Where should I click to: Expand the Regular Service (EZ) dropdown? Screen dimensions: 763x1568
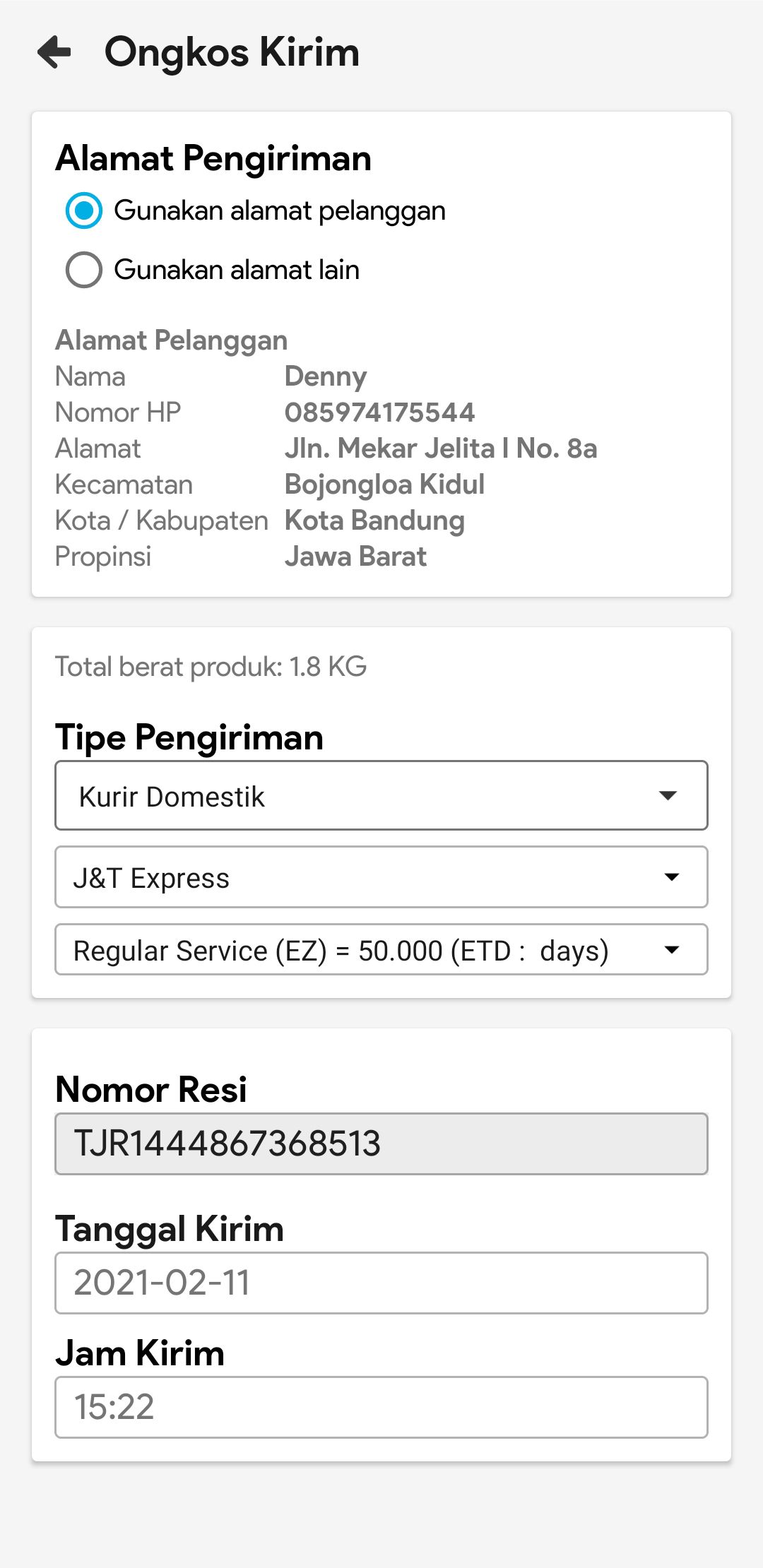pos(381,950)
